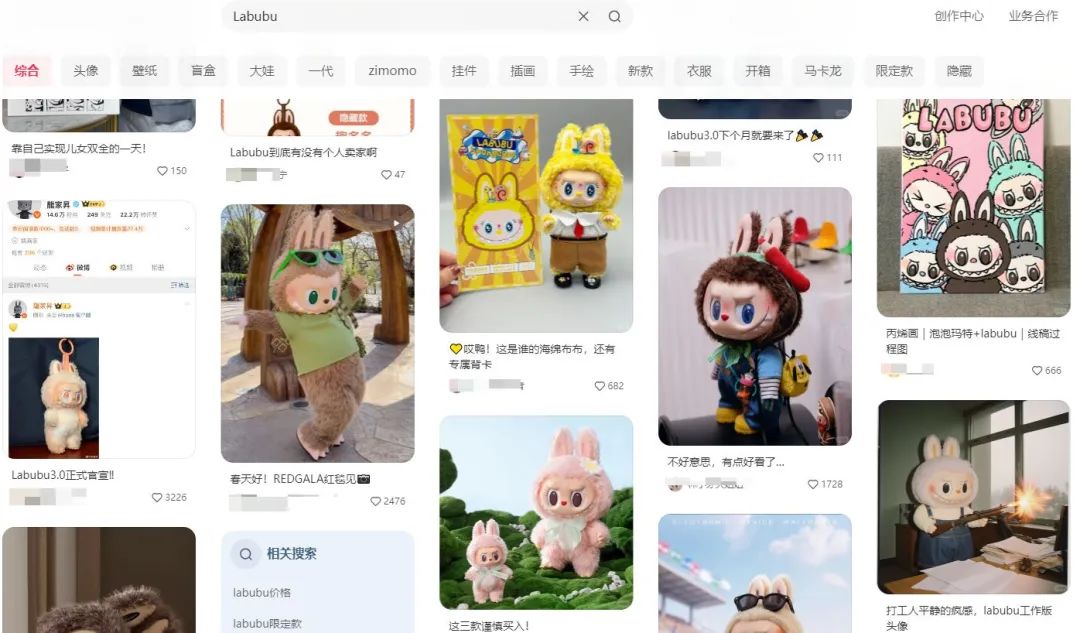Viewport: 1080px width, 633px height.
Task: Open the 丙烯画 泡泡玛特+labubu post
Action: click(x=973, y=207)
